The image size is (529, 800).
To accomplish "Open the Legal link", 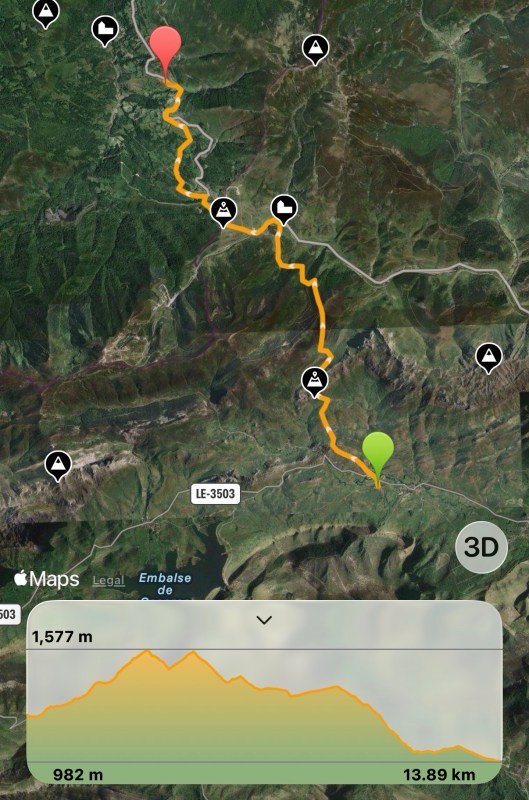I will point(108,581).
